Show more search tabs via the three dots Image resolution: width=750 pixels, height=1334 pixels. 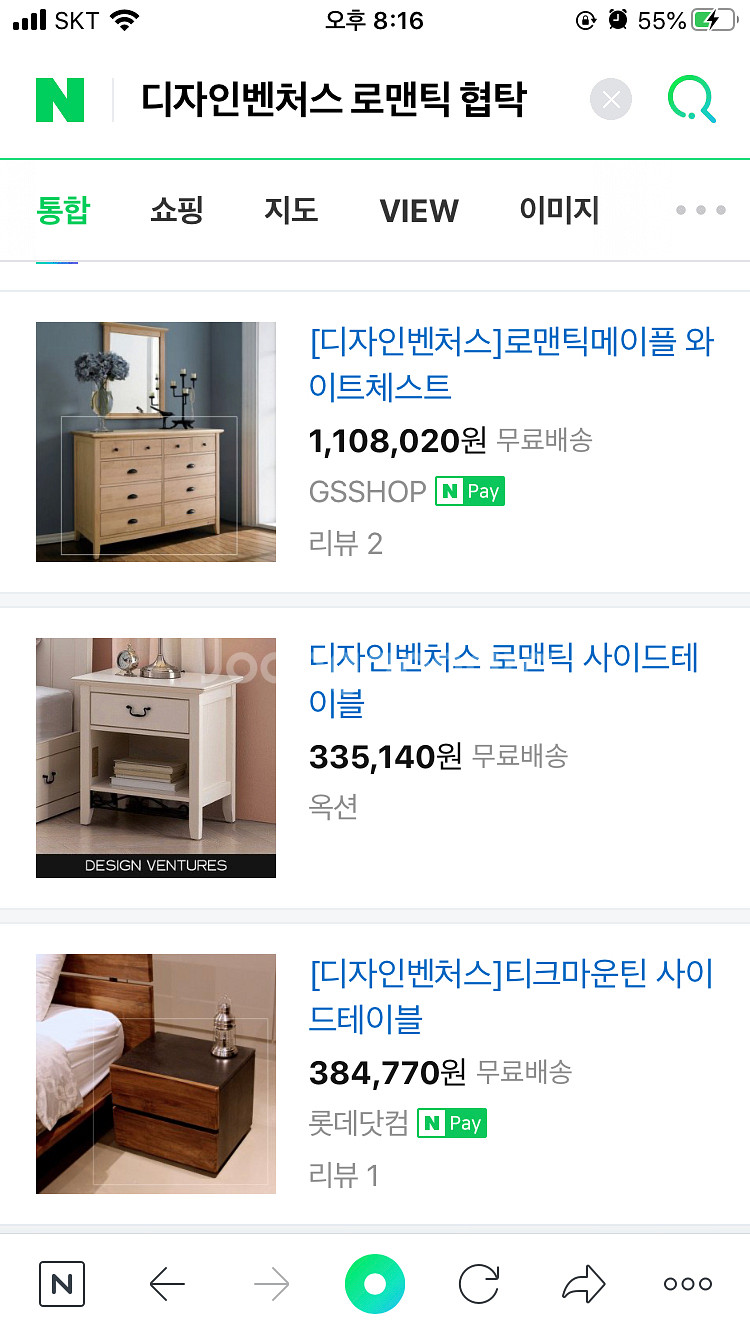700,210
